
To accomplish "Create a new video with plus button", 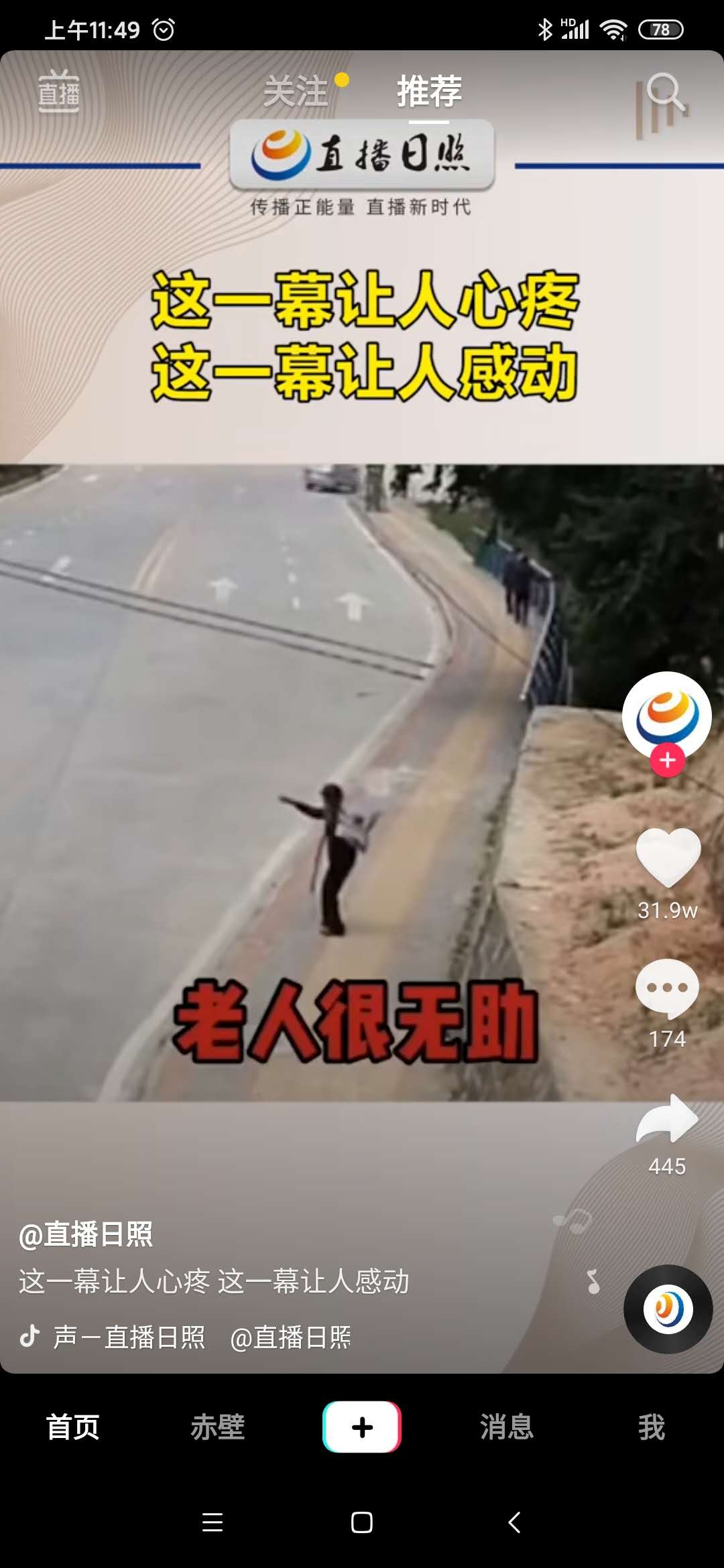I will pyautogui.click(x=362, y=1427).
